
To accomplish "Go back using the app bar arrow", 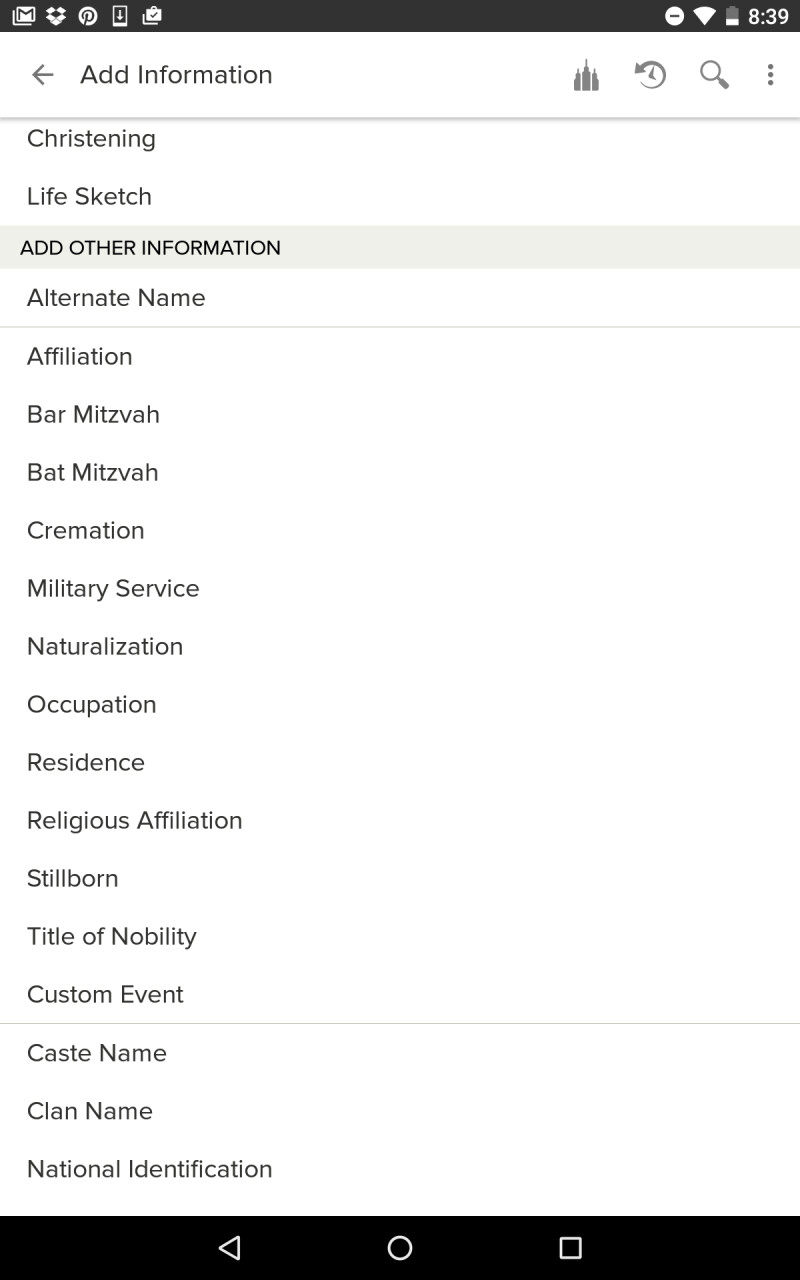I will 42,75.
